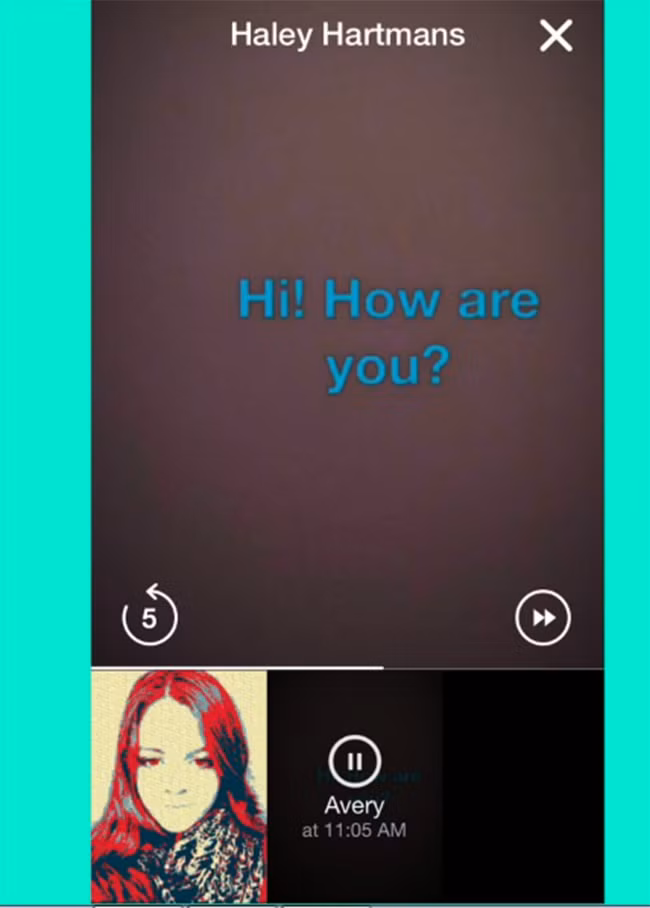
Task: Pause Avery's message playback
Action: pyautogui.click(x=354, y=761)
